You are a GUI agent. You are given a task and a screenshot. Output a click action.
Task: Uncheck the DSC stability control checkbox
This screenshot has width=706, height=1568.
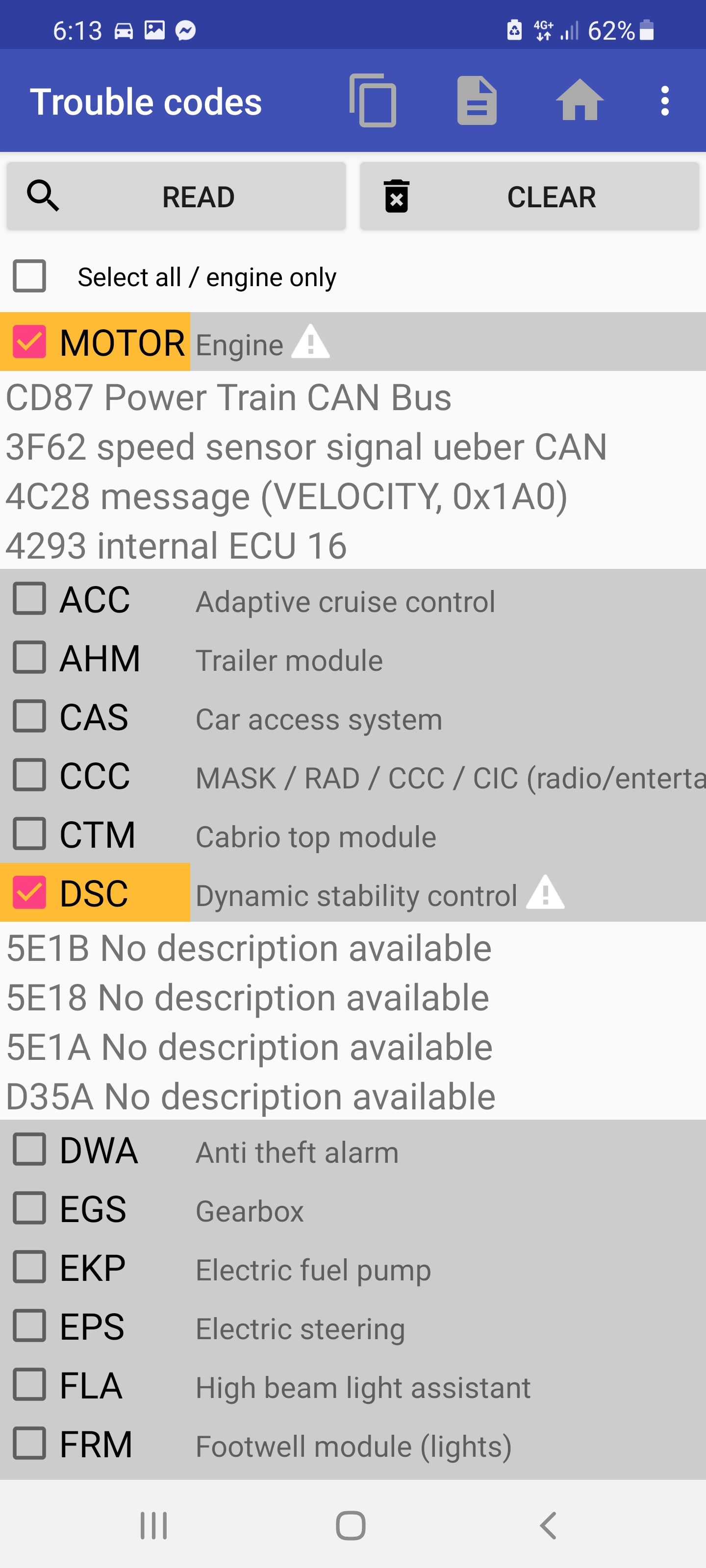pos(30,893)
